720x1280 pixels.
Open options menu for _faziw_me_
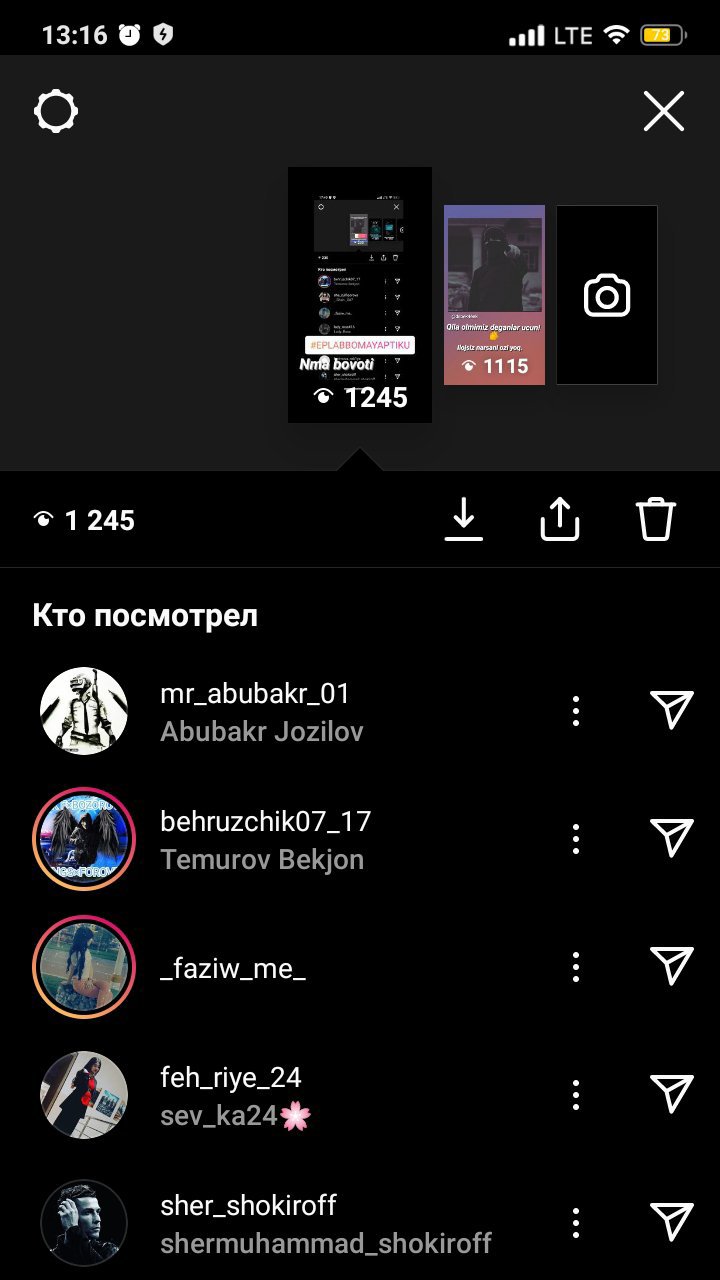[576, 967]
